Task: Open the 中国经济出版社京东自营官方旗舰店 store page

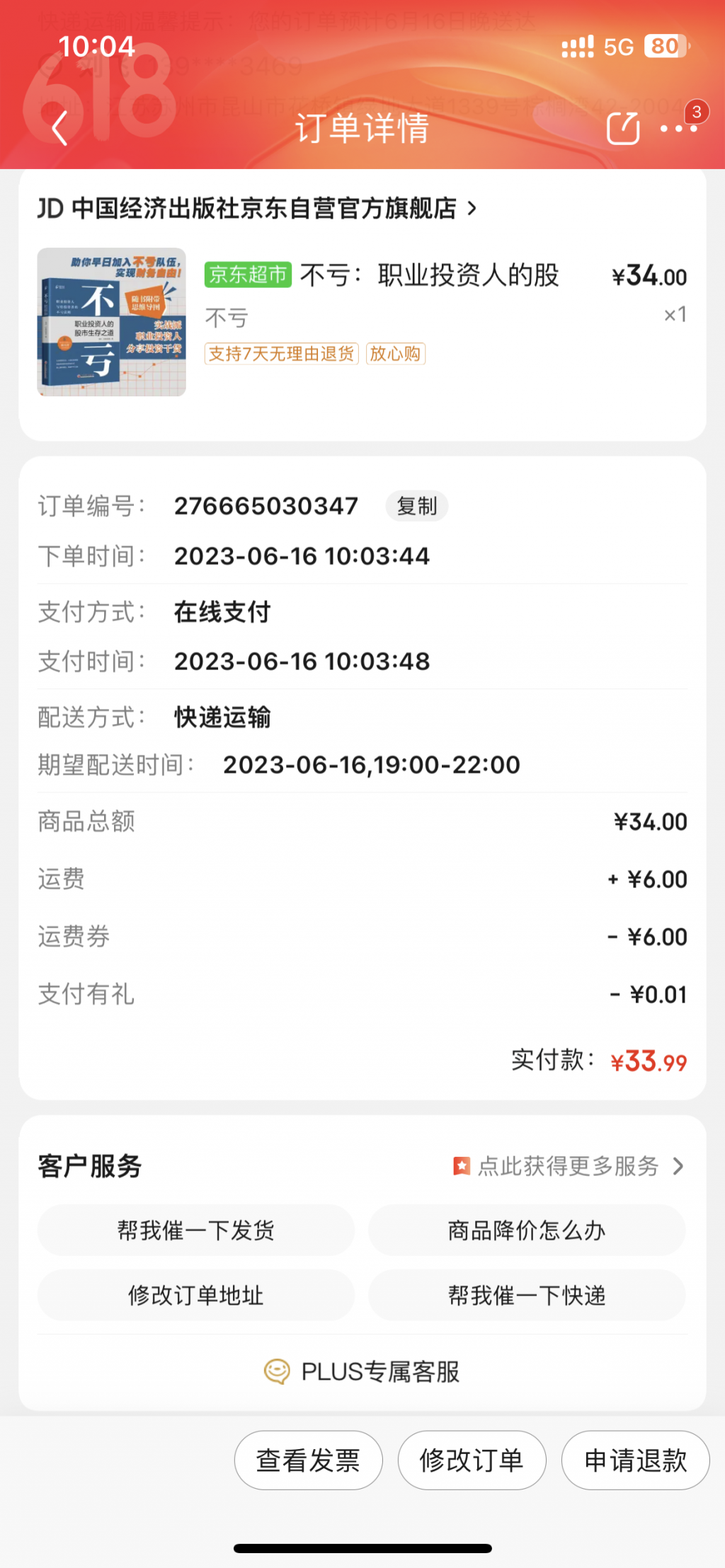Action: (x=258, y=209)
